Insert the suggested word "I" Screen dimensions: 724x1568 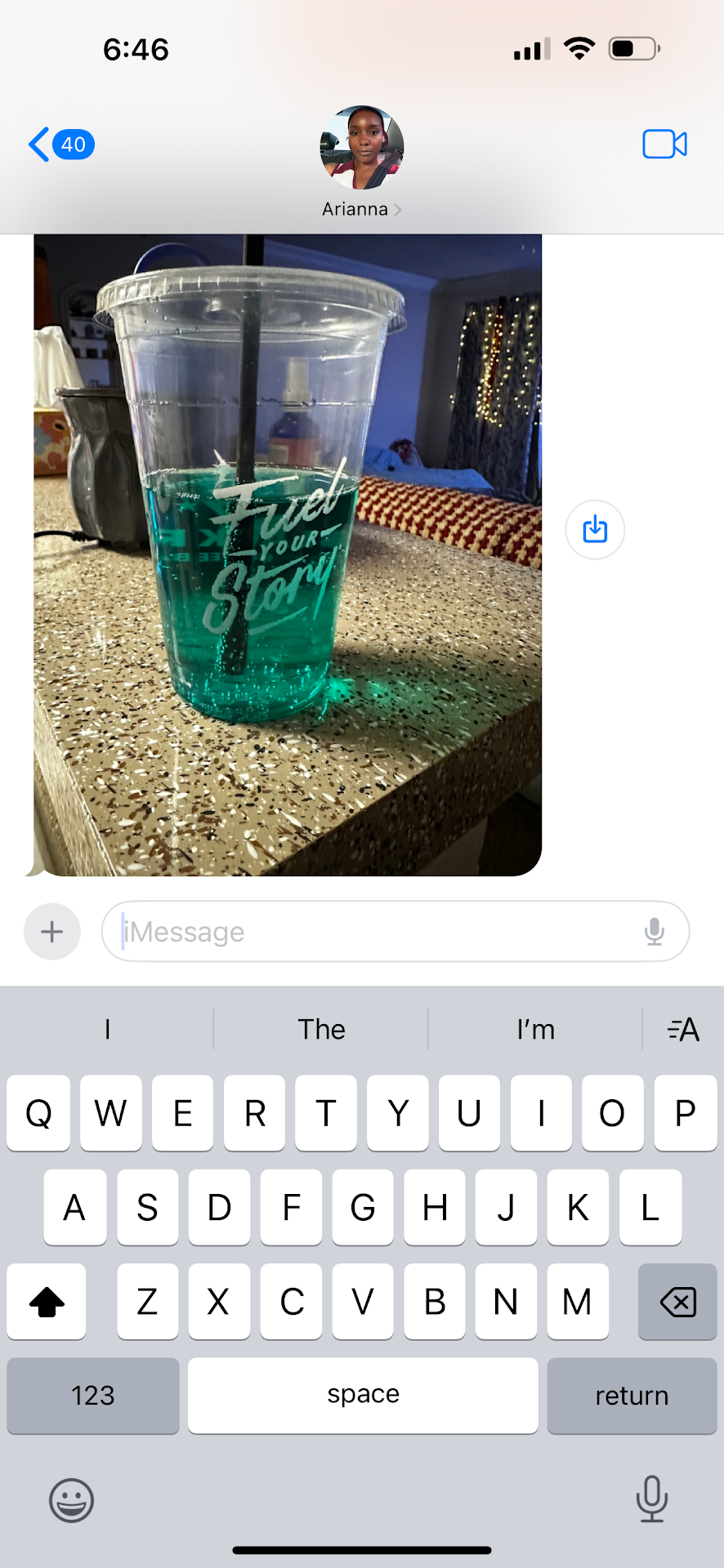pos(107,1029)
